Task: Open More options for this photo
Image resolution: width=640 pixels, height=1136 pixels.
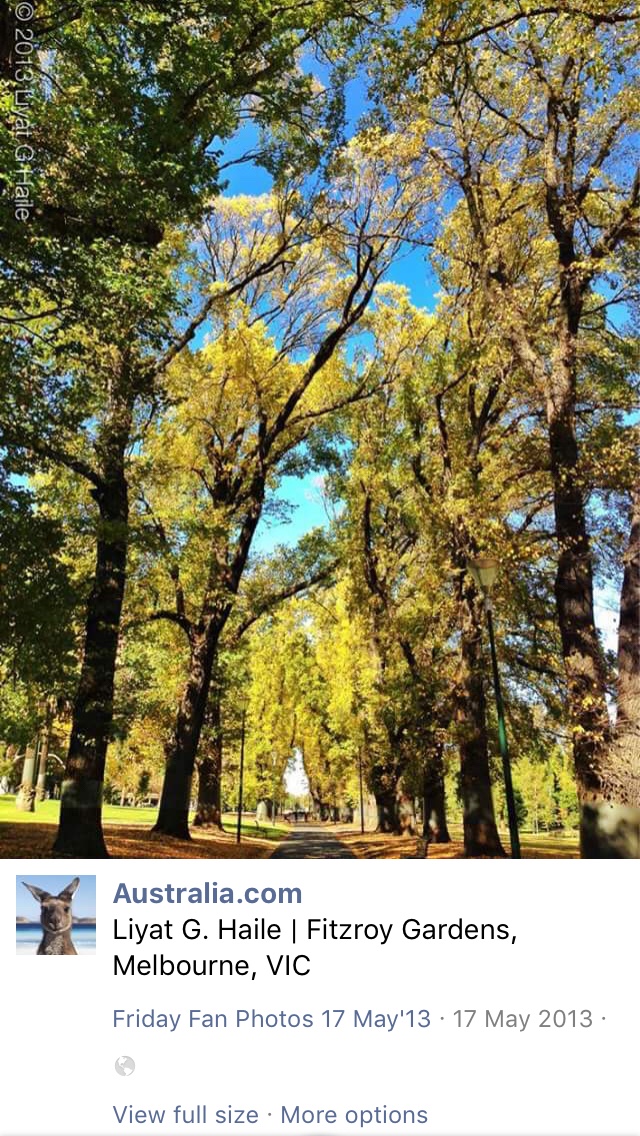Action: pos(354,1115)
